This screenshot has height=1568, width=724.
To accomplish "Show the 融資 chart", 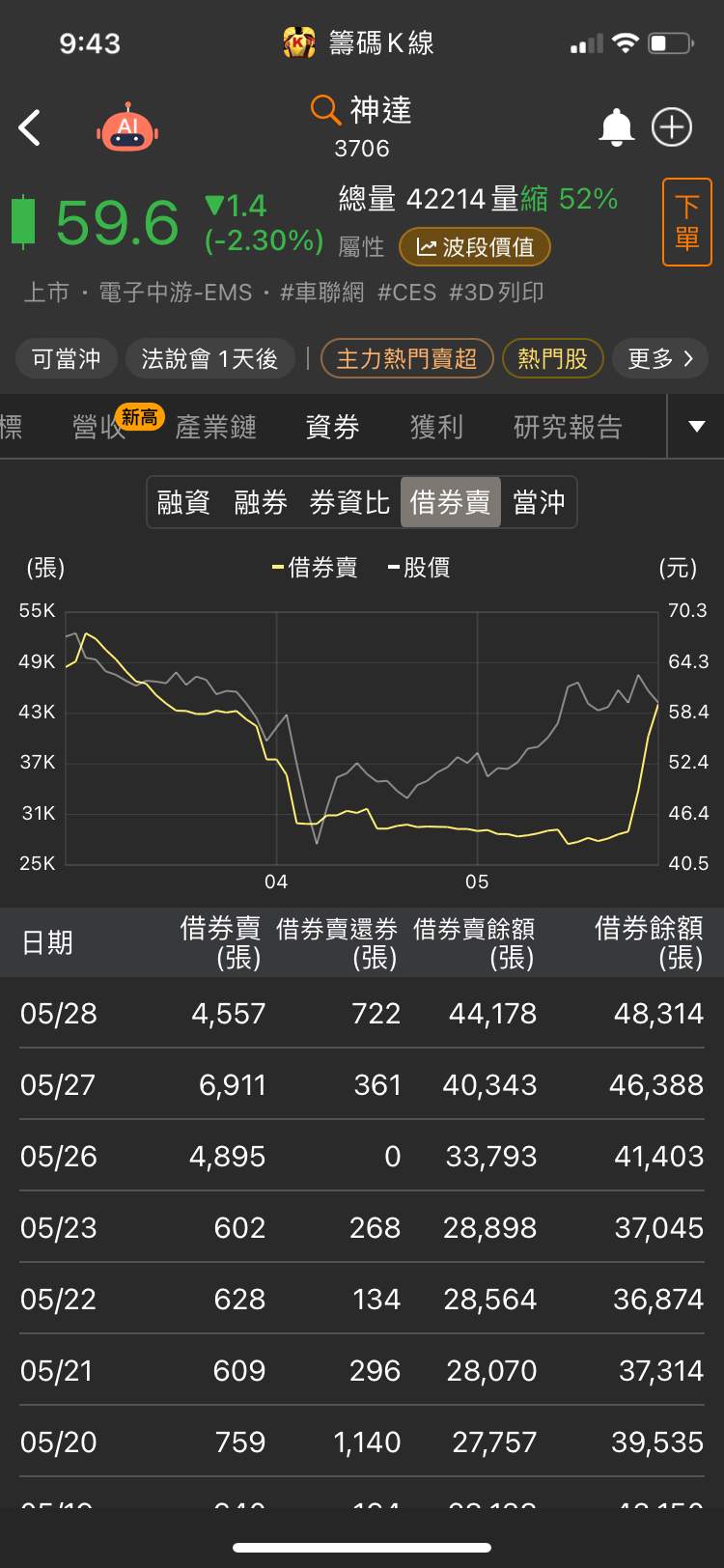I will click(183, 502).
